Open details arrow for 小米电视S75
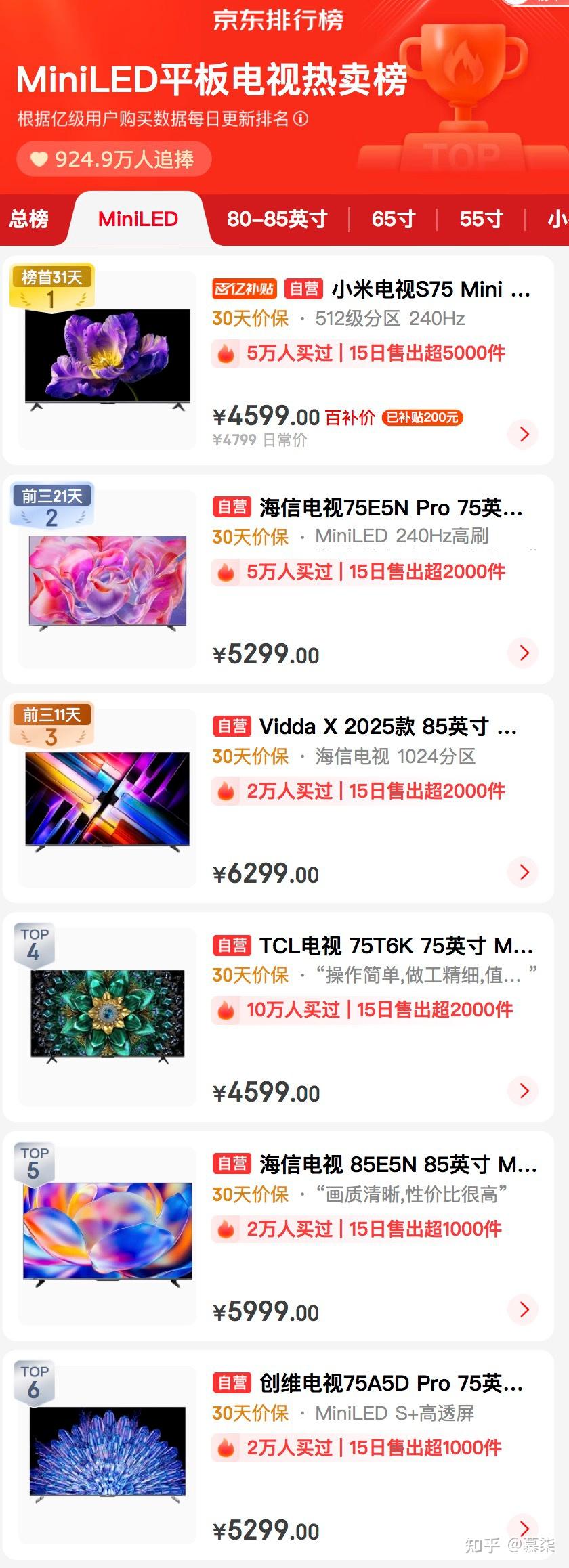This screenshot has width=569, height=1568. [522, 434]
